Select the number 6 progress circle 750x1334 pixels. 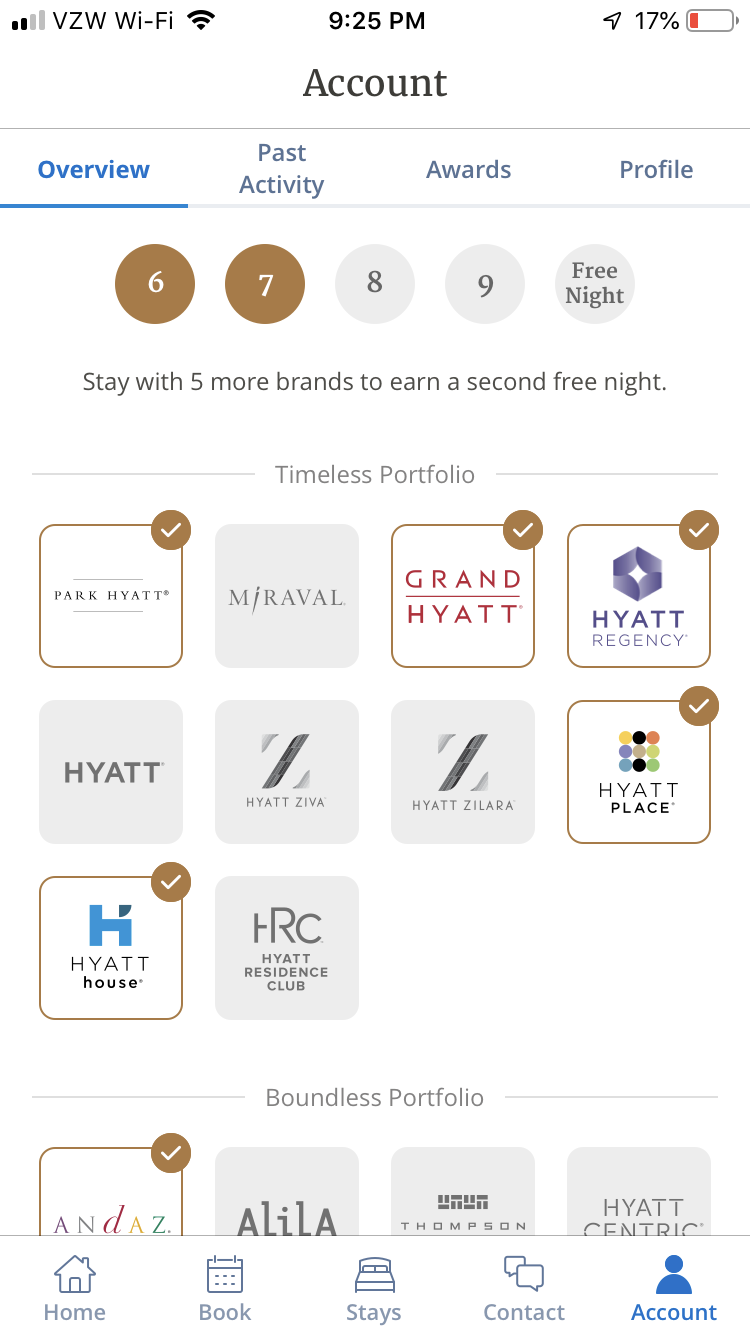coord(155,284)
